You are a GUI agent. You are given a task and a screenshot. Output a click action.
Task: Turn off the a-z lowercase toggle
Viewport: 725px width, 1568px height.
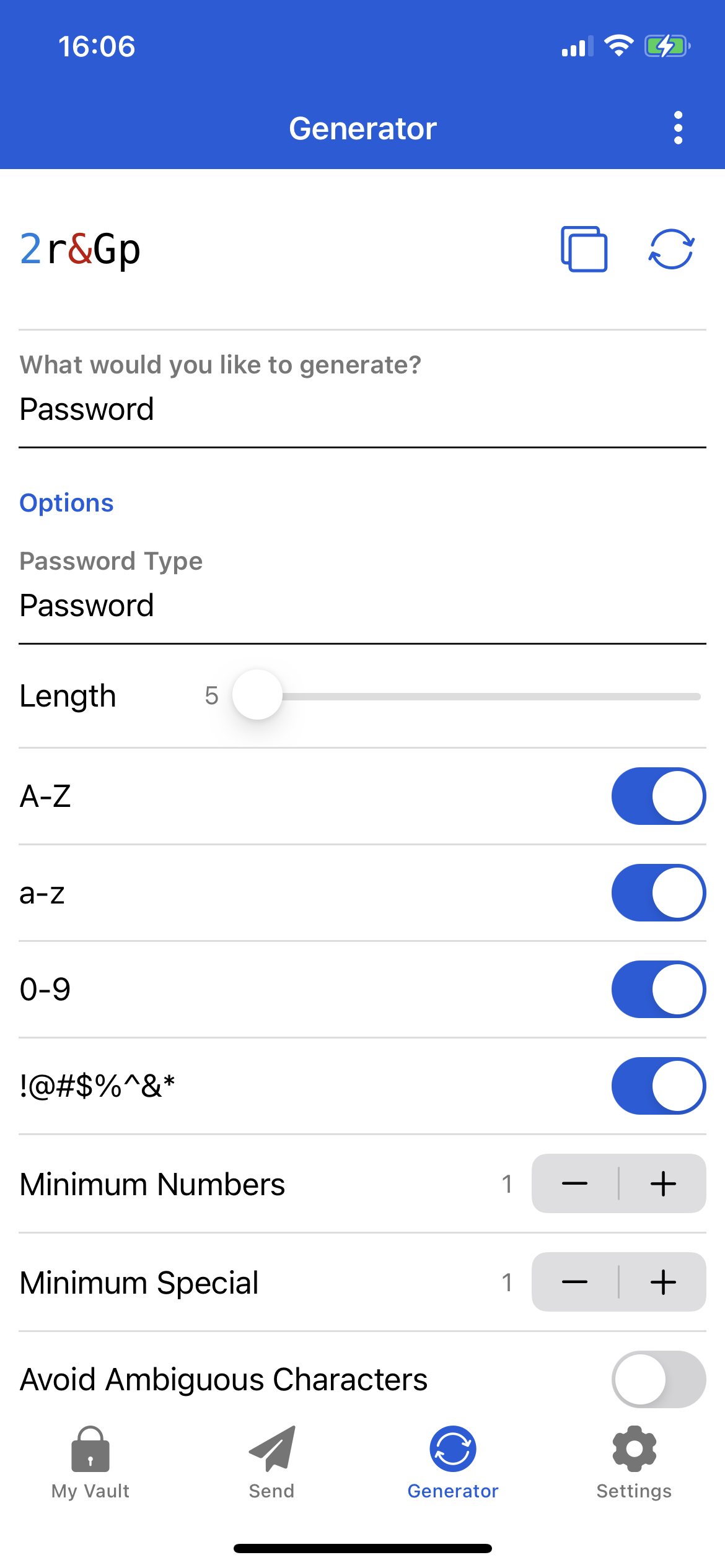tap(658, 892)
